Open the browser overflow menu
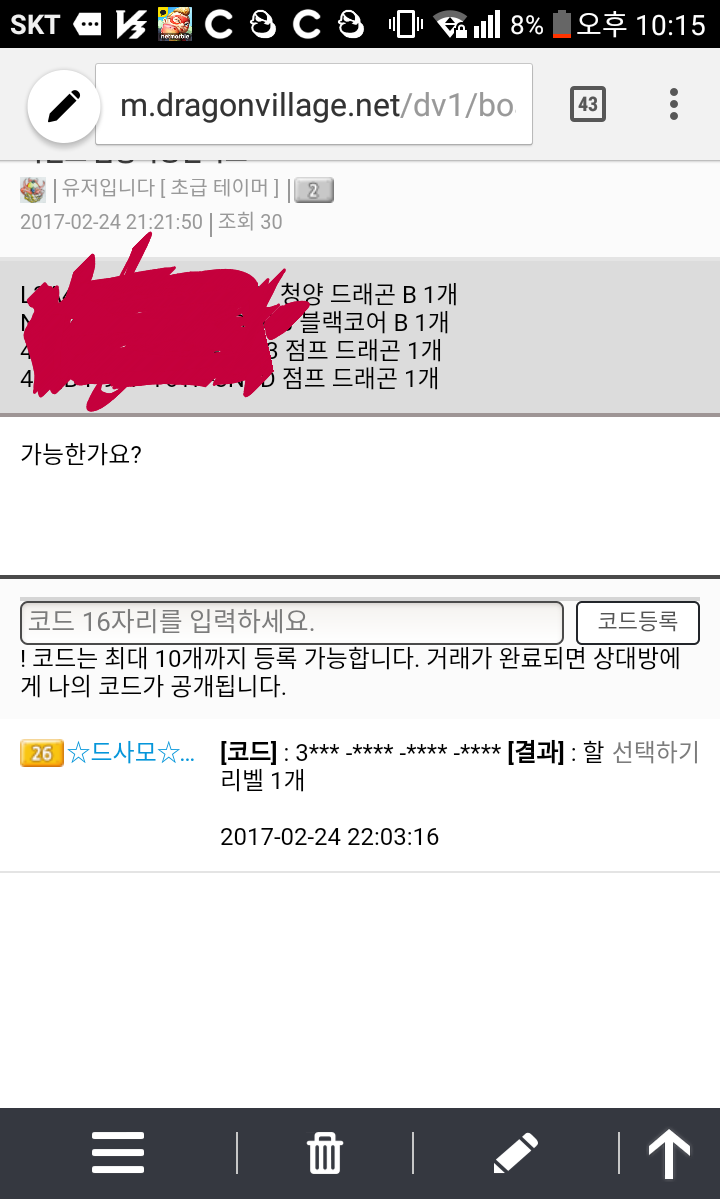Screen dimensions: 720x1199 (674, 104)
